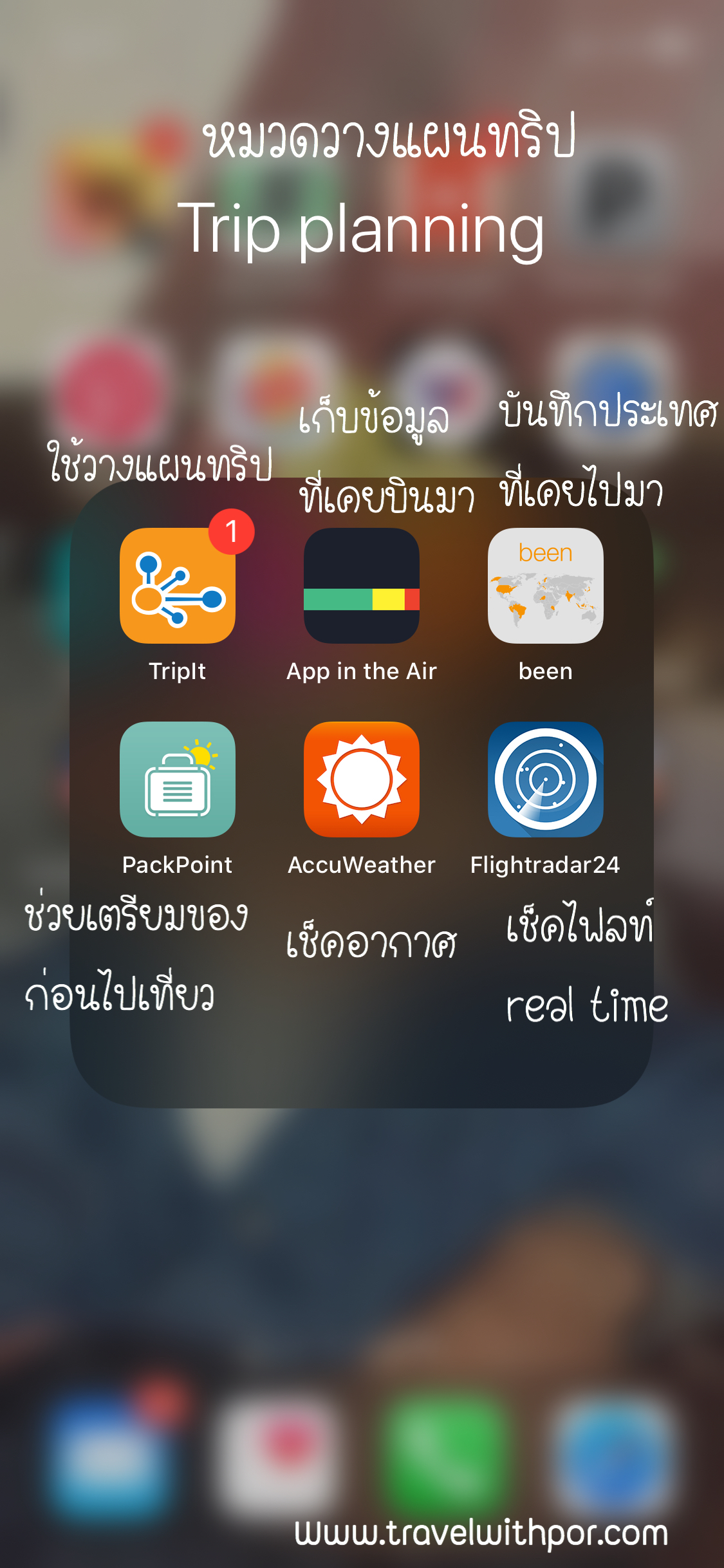This screenshot has width=724, height=1568.
Task: Launch Flightradar24
Action: coord(545,779)
